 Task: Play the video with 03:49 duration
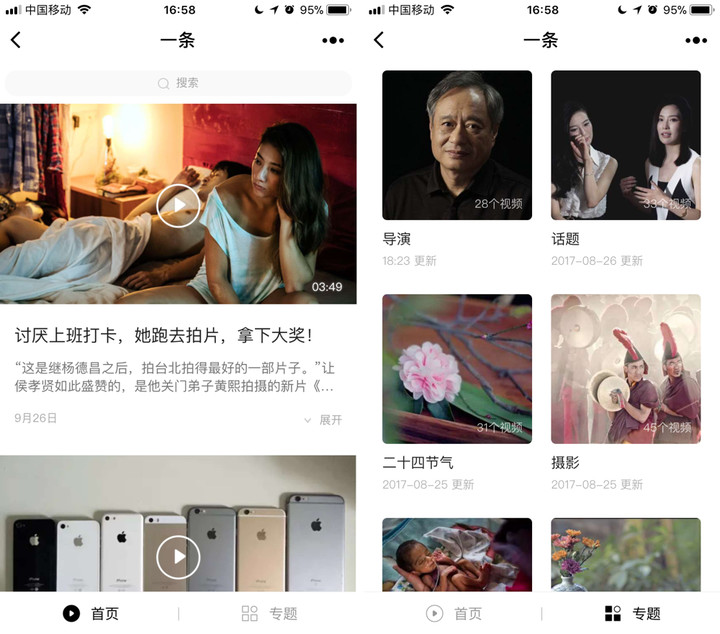click(x=178, y=205)
